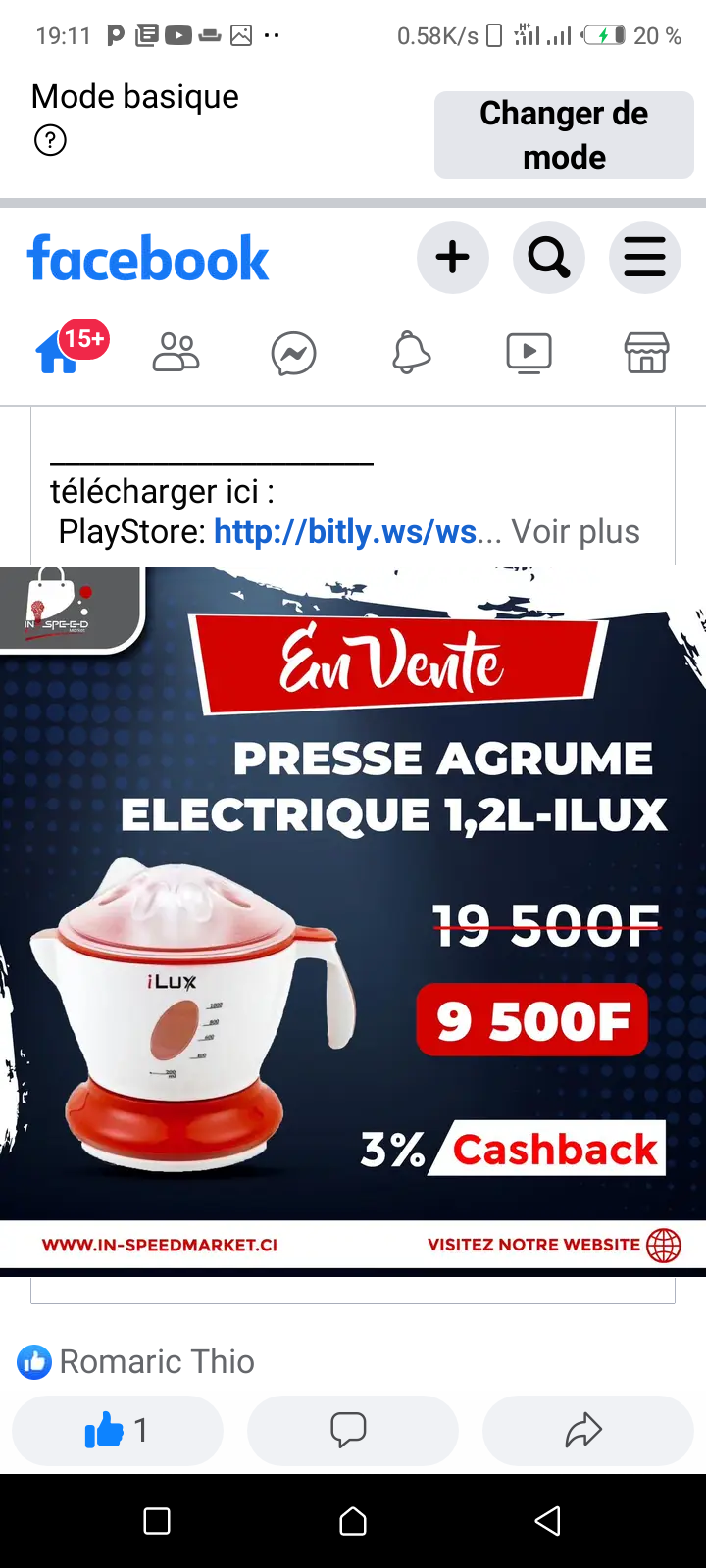The height and width of the screenshot is (1568, 706).
Task: Switch to the Watch videos tab
Action: (529, 353)
